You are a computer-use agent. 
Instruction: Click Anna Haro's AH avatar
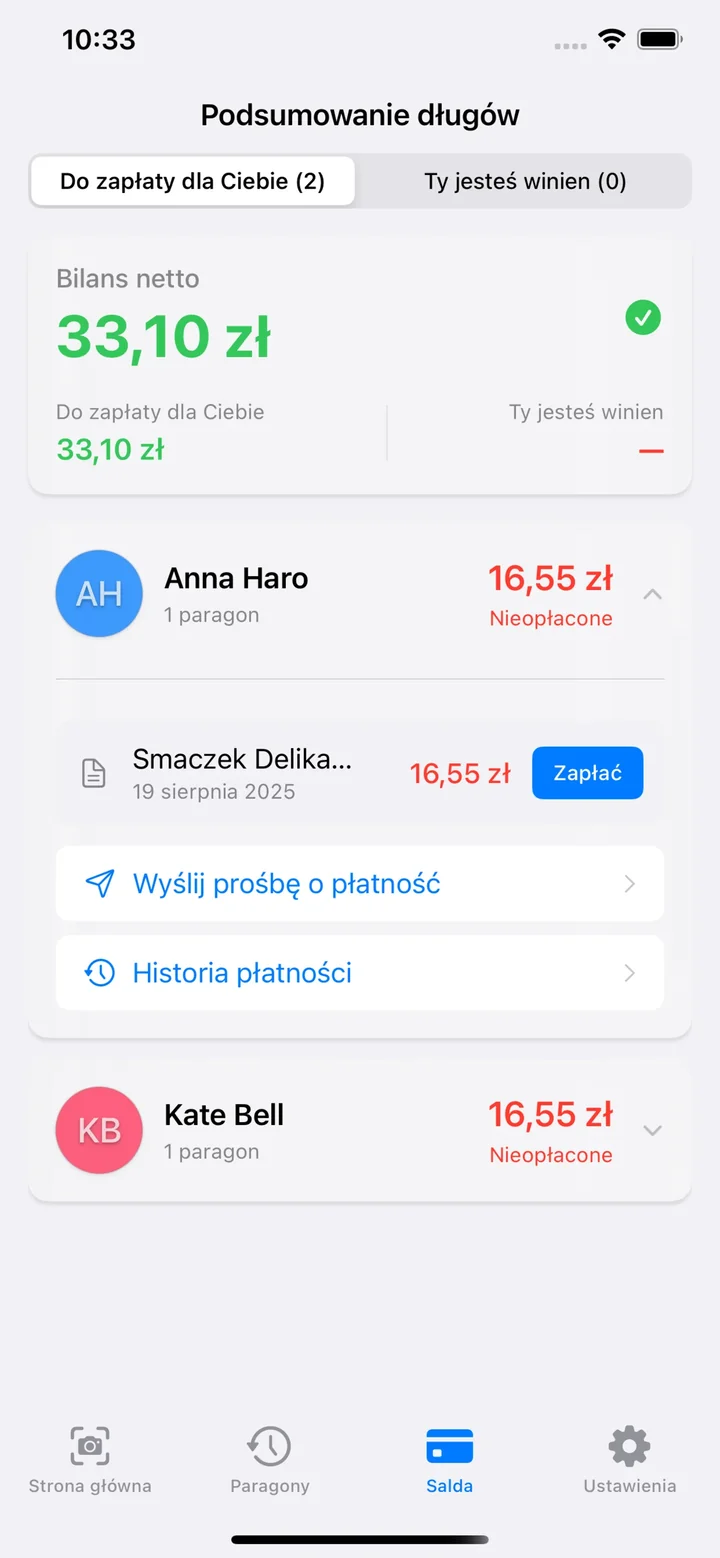tap(99, 593)
